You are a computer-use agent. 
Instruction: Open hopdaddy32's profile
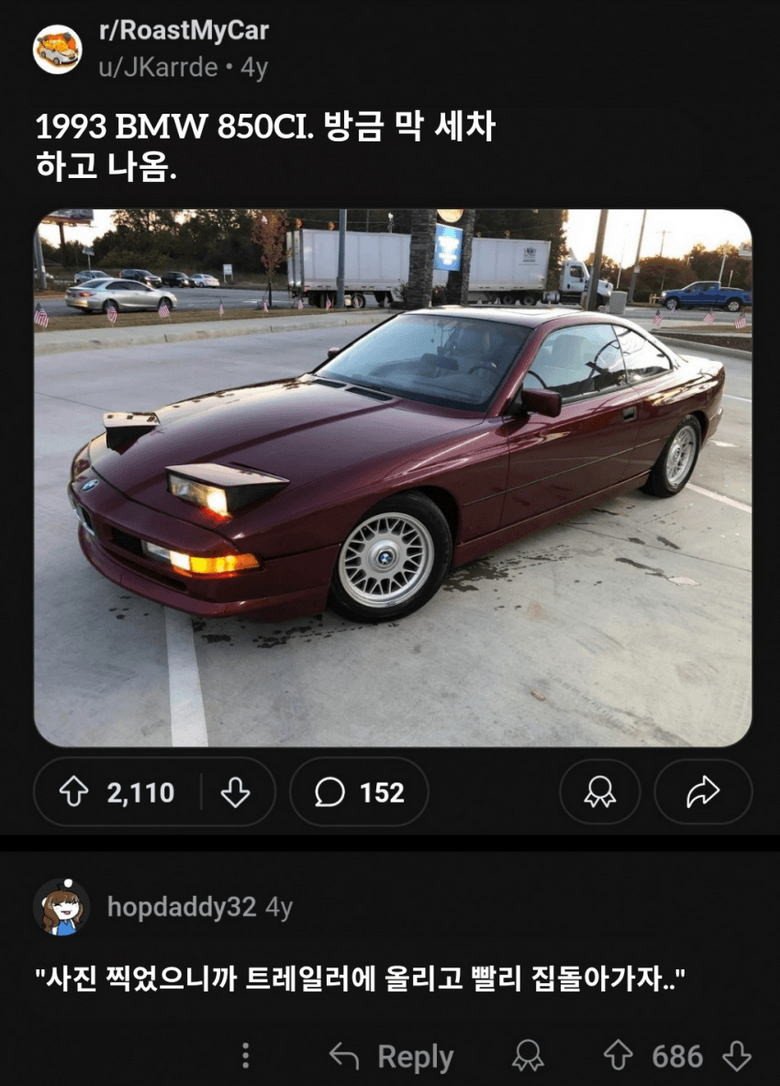coord(181,907)
